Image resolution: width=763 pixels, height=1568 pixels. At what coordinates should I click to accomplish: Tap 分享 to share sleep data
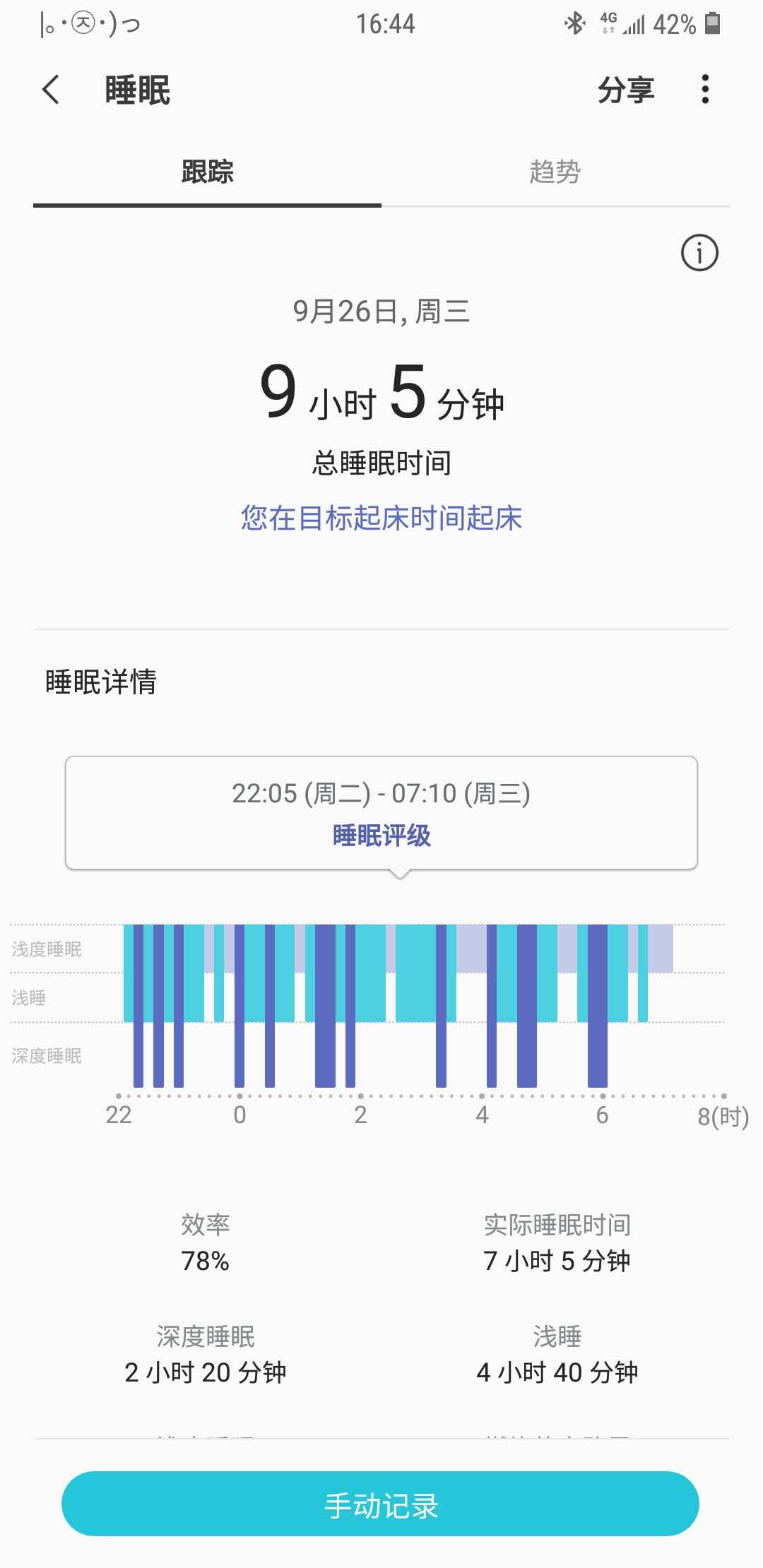click(x=625, y=90)
